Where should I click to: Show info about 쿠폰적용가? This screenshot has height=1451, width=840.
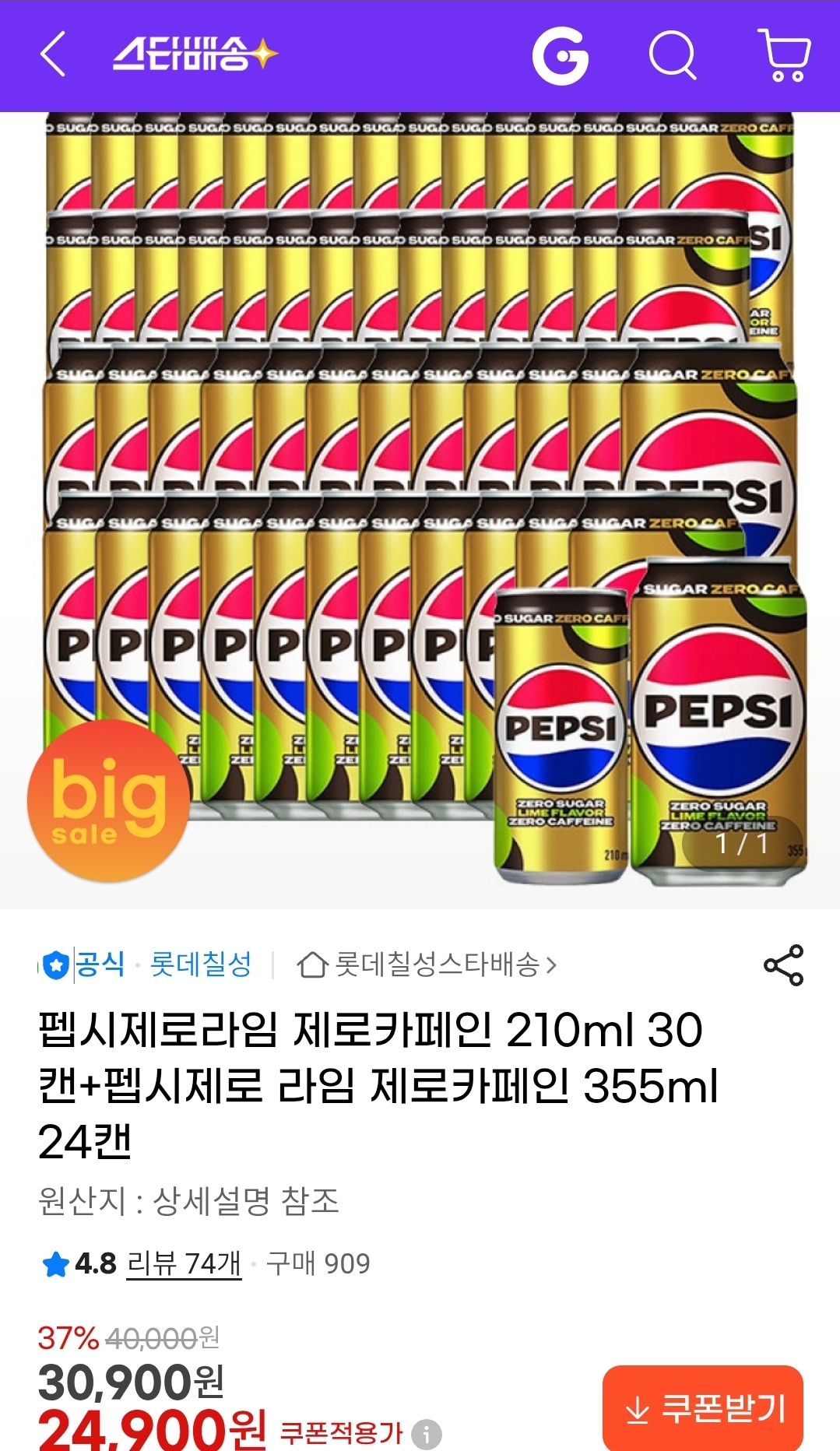[427, 1434]
